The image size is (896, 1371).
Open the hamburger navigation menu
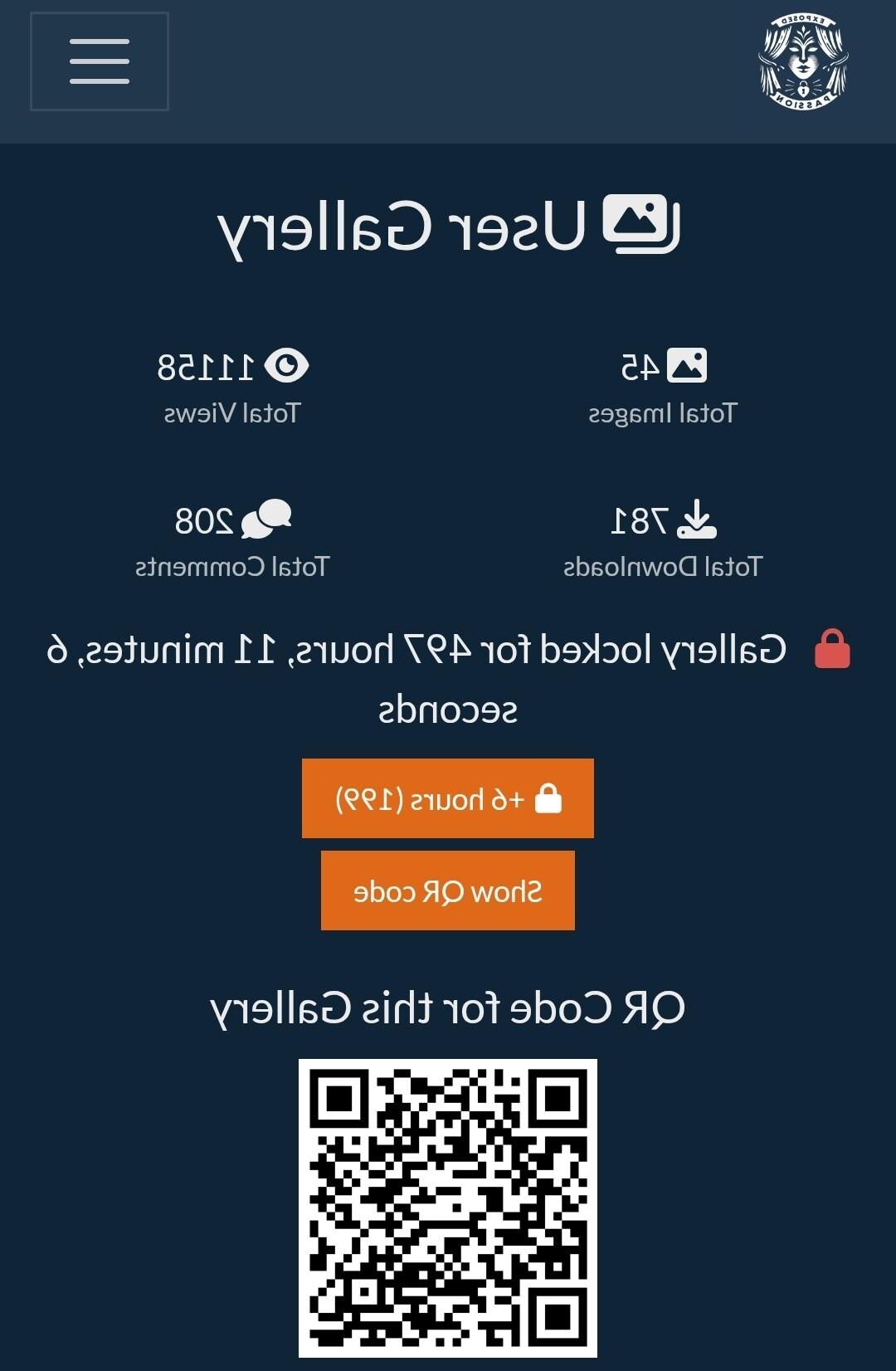[x=100, y=61]
